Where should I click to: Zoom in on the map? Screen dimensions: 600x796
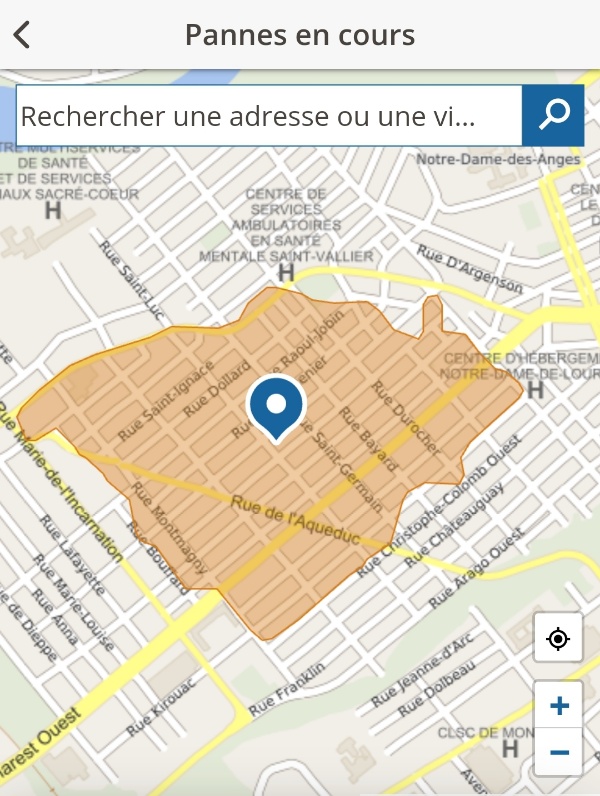point(559,707)
